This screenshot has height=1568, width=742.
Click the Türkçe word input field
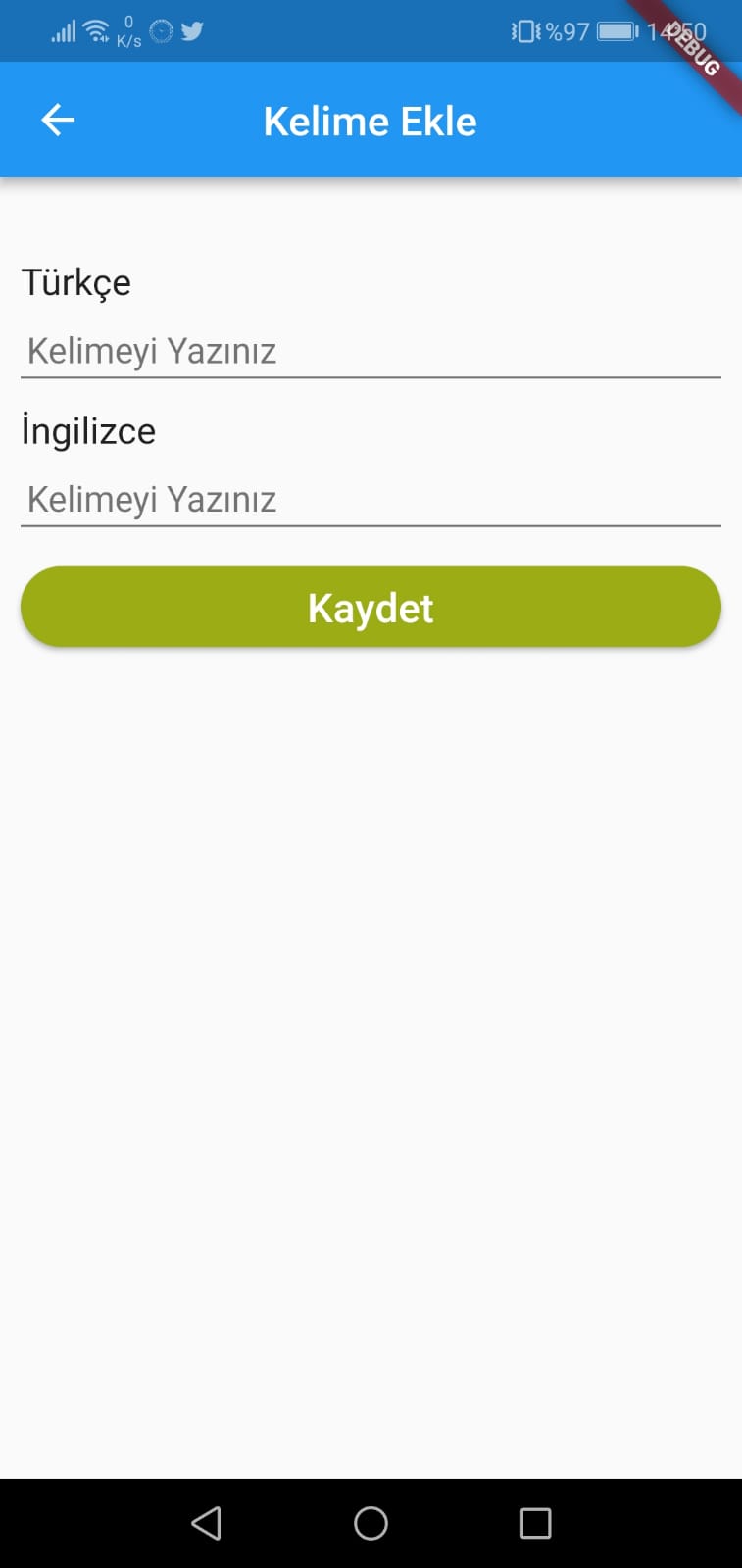[x=371, y=351]
